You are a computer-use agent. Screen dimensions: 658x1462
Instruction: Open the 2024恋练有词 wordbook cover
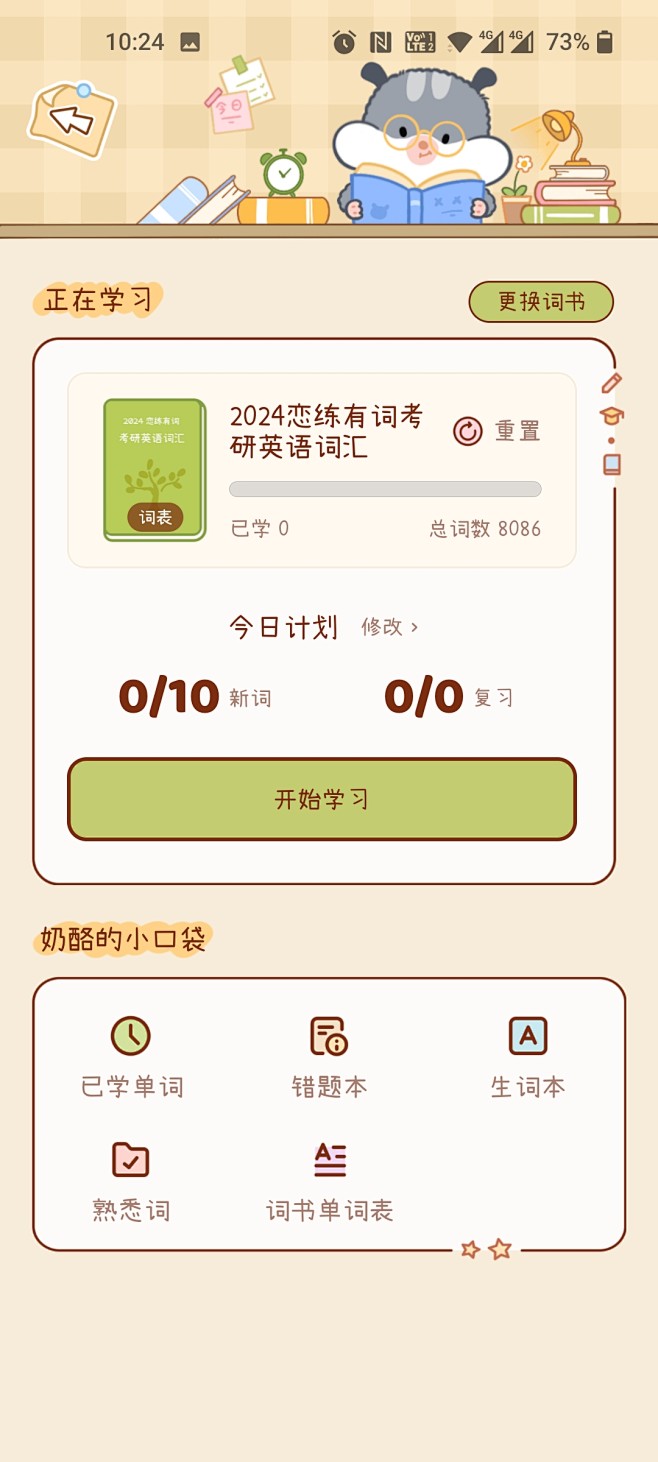click(154, 470)
